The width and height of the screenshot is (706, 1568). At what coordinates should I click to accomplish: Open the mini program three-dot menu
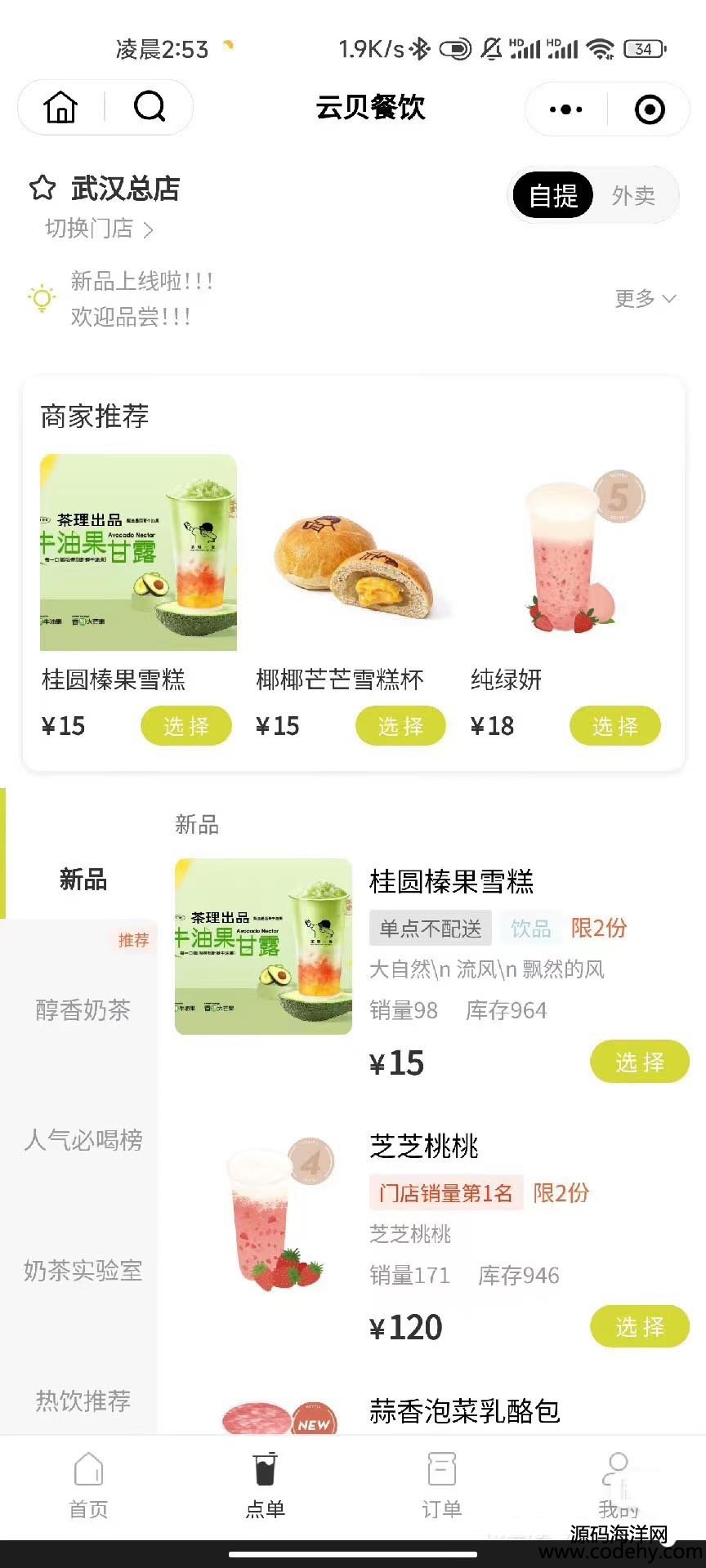[x=566, y=109]
